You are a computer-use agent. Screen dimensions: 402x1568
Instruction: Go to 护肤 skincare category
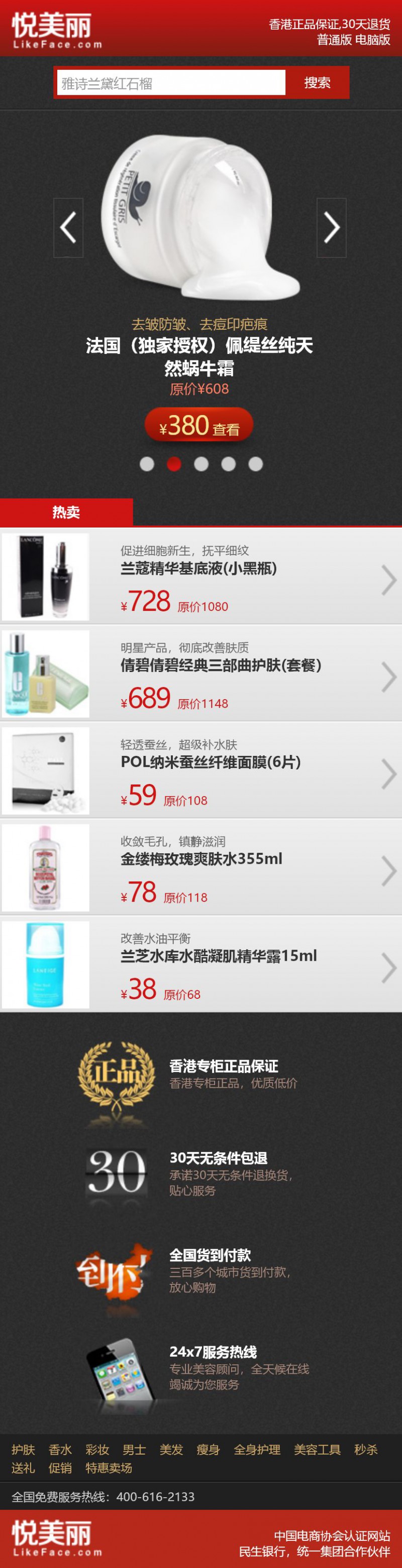click(x=23, y=1450)
